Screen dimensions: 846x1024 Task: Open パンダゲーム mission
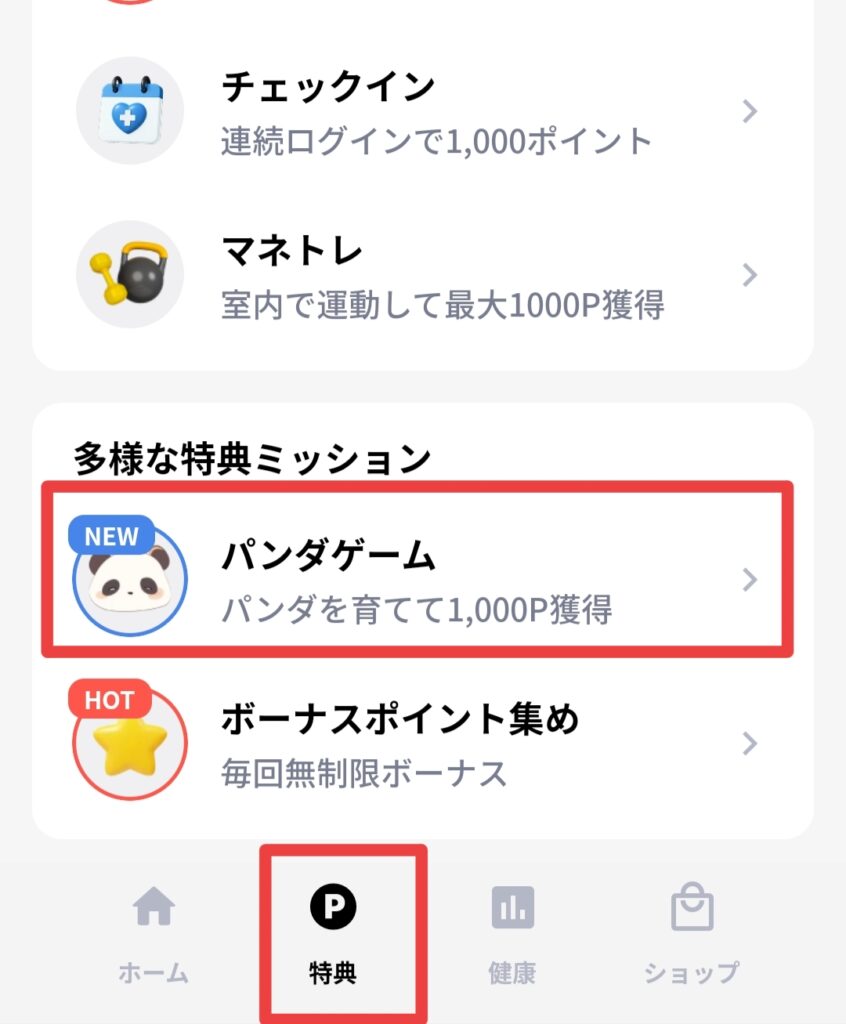(x=420, y=580)
